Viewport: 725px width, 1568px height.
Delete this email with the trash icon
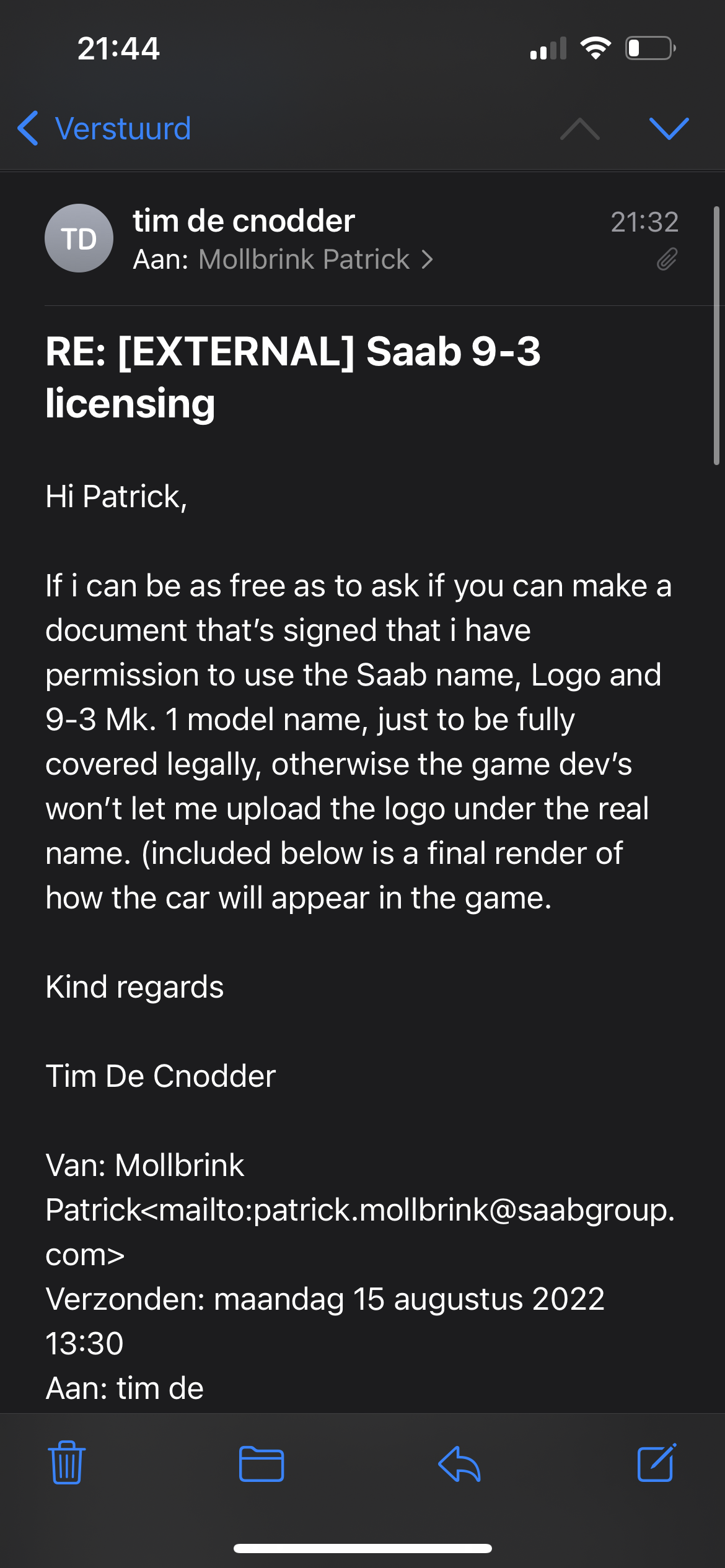(67, 1463)
